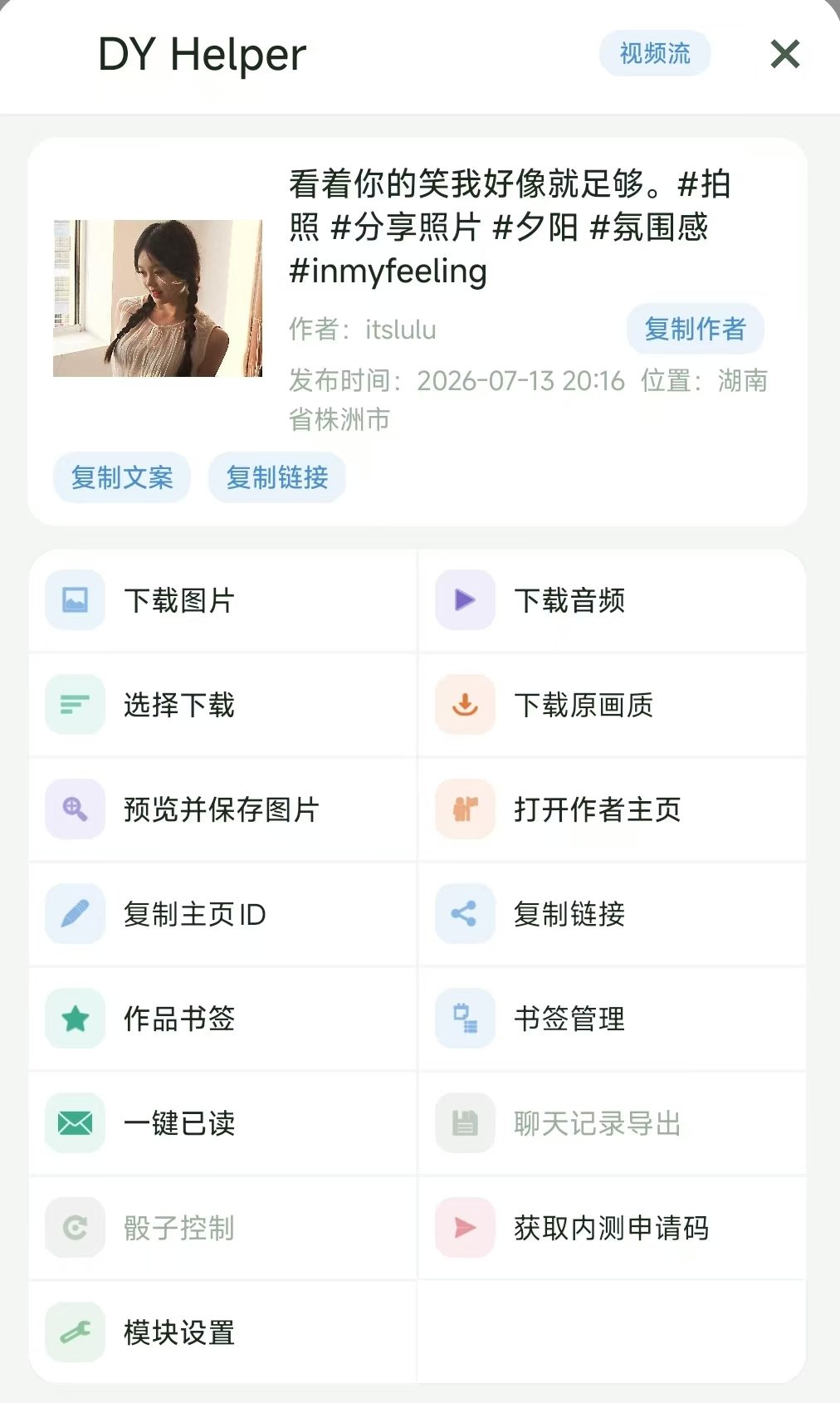Open 预览并保存图片
The height and width of the screenshot is (1403, 840).
(x=222, y=809)
